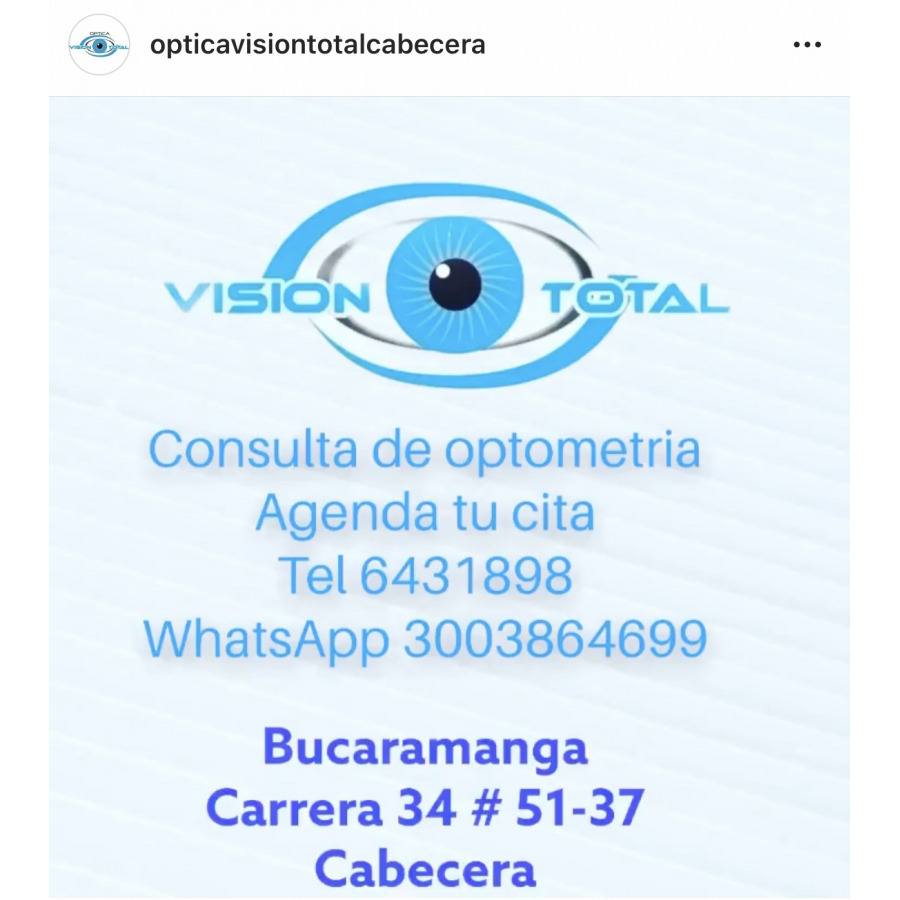
Task: Open the opticavisiontotalcabecera username link
Action: pyautogui.click(x=317, y=45)
